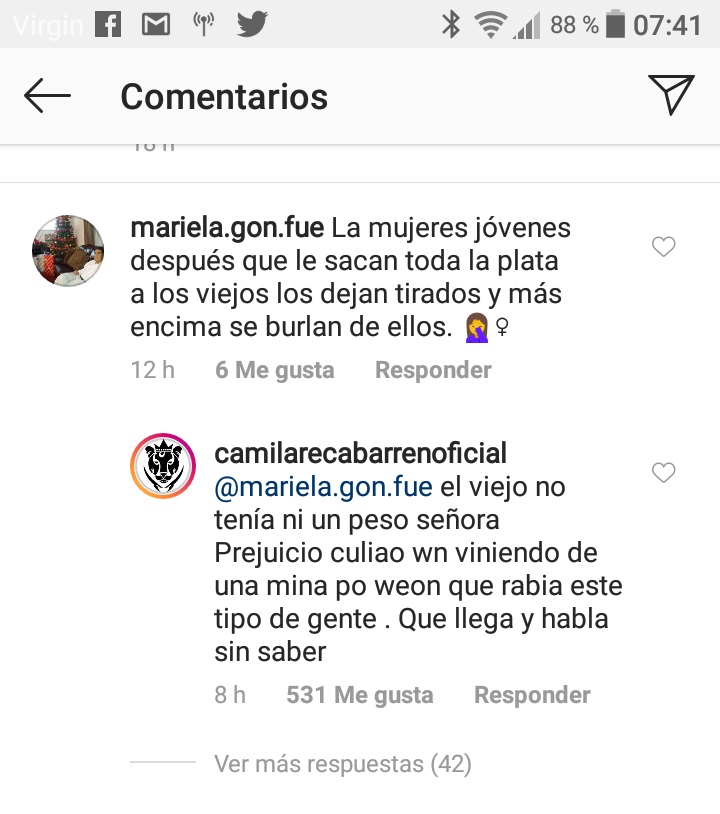Reply to mariela.gon.fue's comment

433,370
